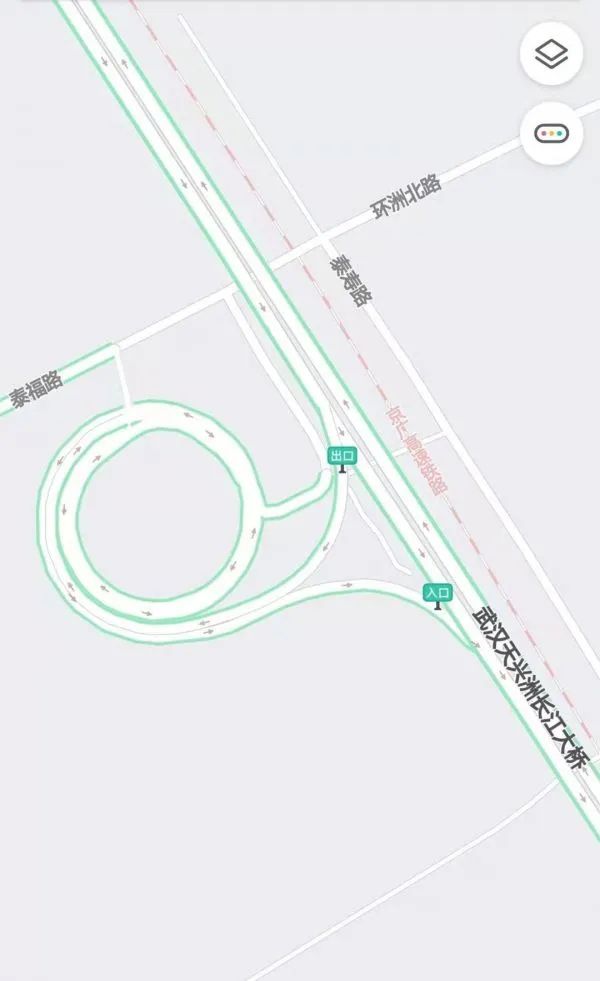Tap the 入口 entrance marker on map
Screen dimensions: 600x981
[x=437, y=593]
